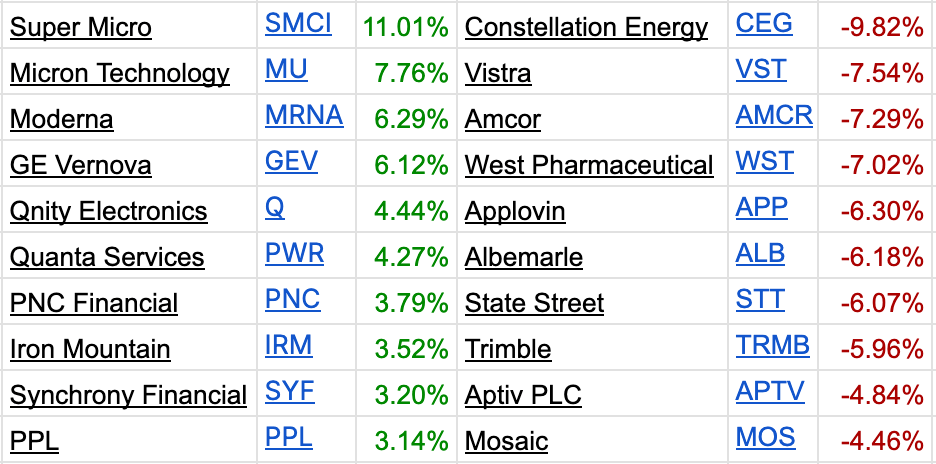
Task: Open the Synchrony Financial link
Action: coord(128,395)
